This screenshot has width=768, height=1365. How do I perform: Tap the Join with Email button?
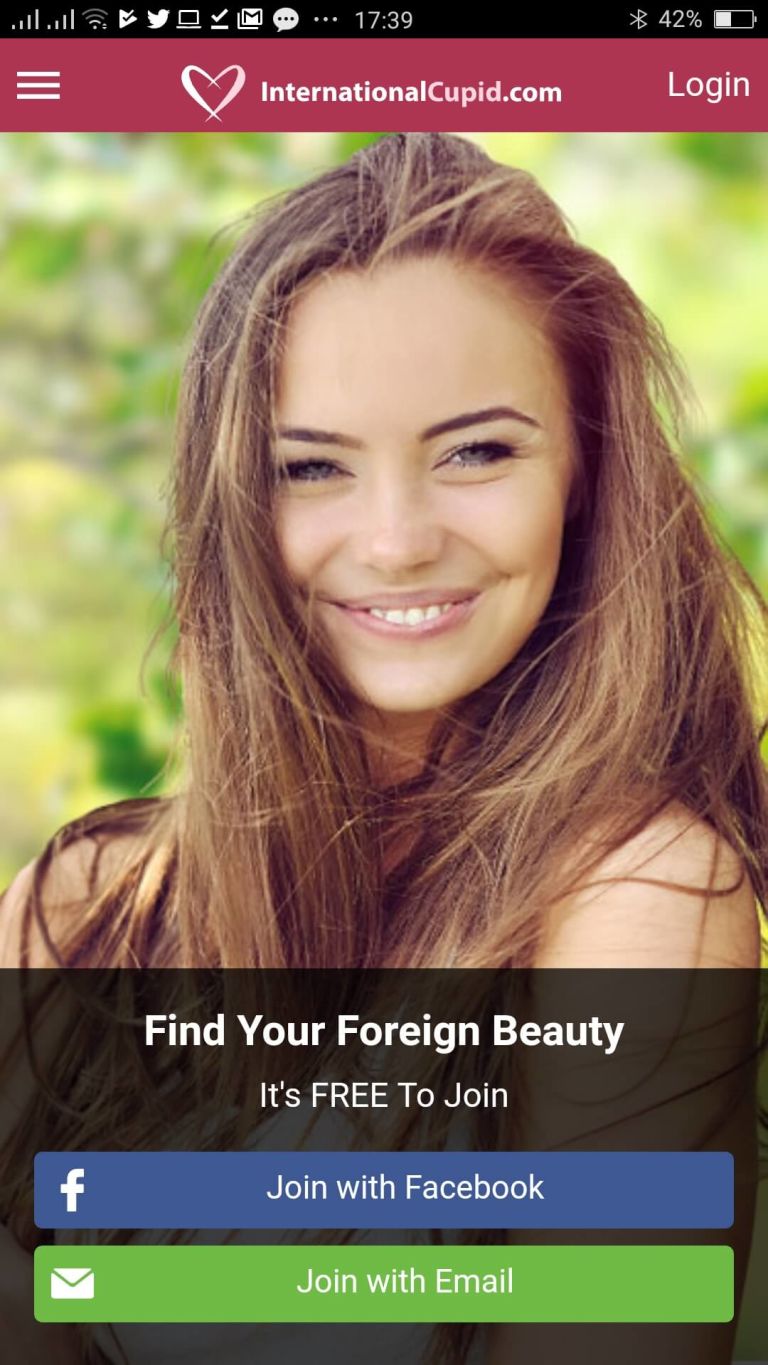[x=384, y=1283]
